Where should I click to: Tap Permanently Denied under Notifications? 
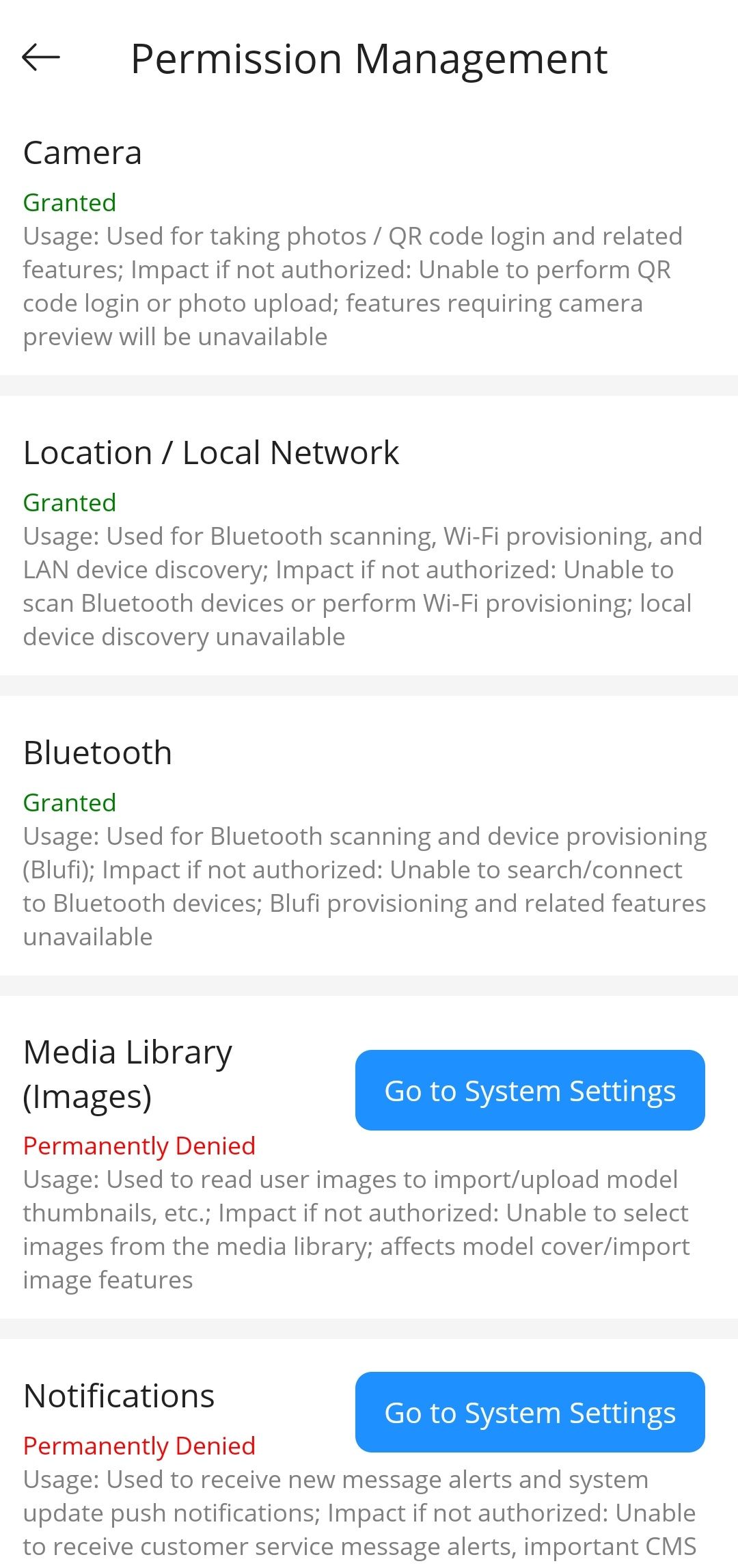(x=139, y=1446)
